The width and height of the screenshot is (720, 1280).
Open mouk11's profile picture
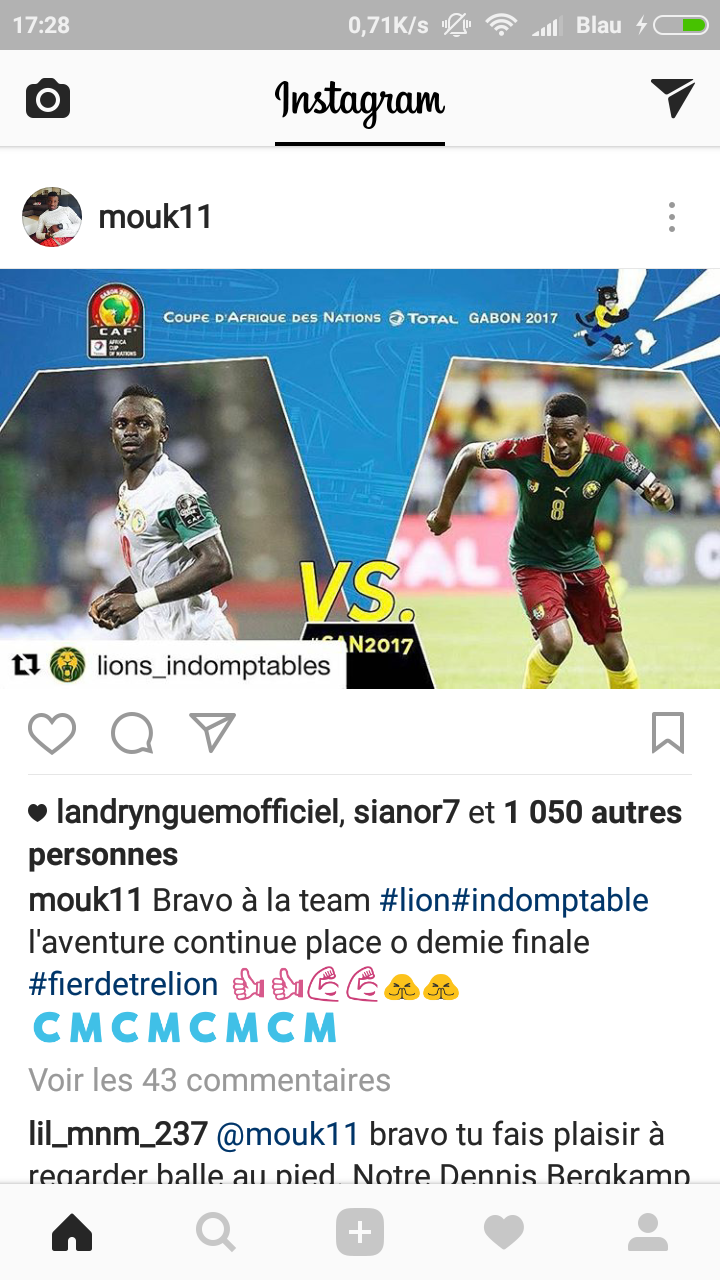(x=52, y=217)
